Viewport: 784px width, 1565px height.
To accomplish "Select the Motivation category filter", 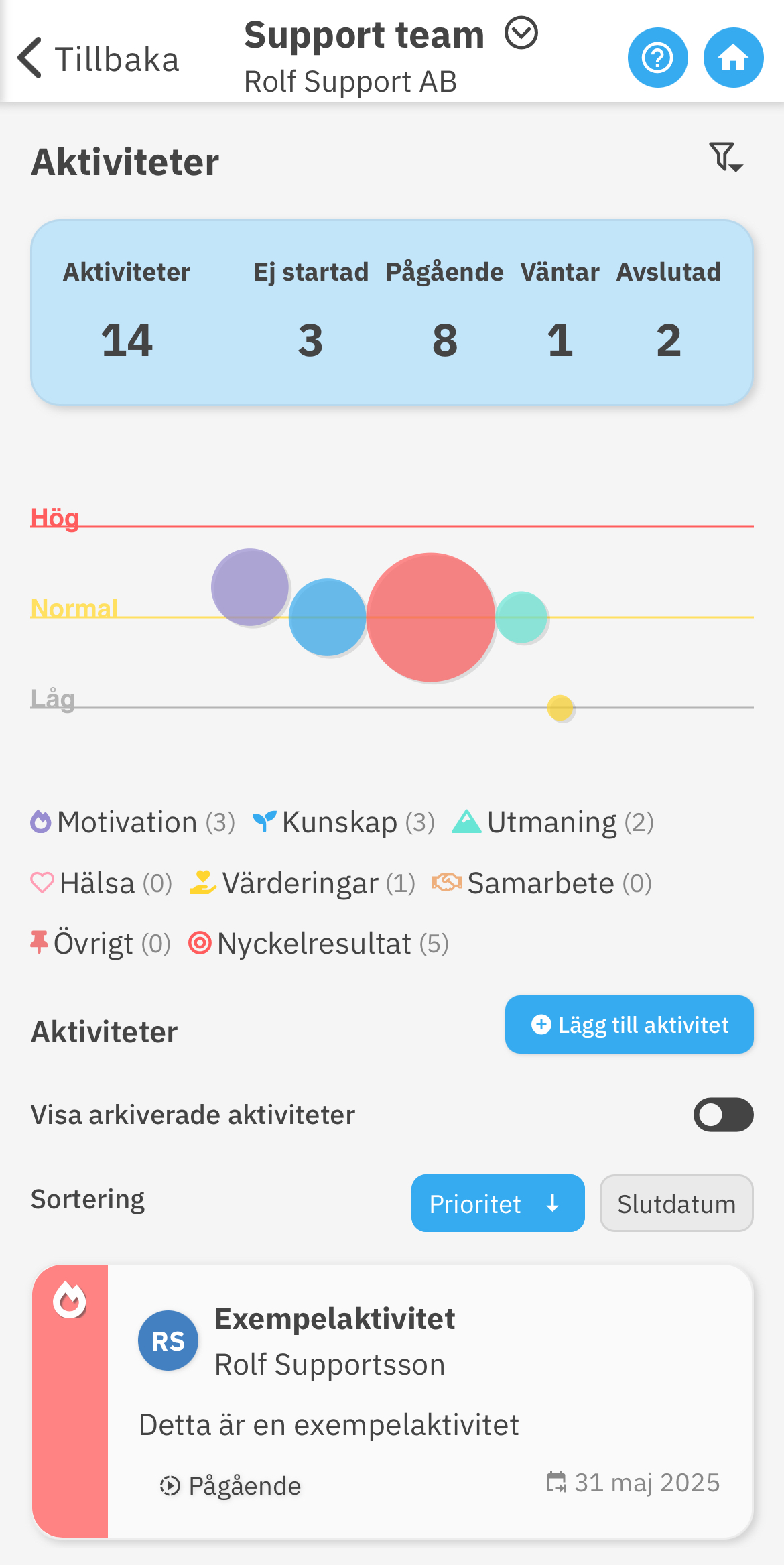I will point(133,822).
